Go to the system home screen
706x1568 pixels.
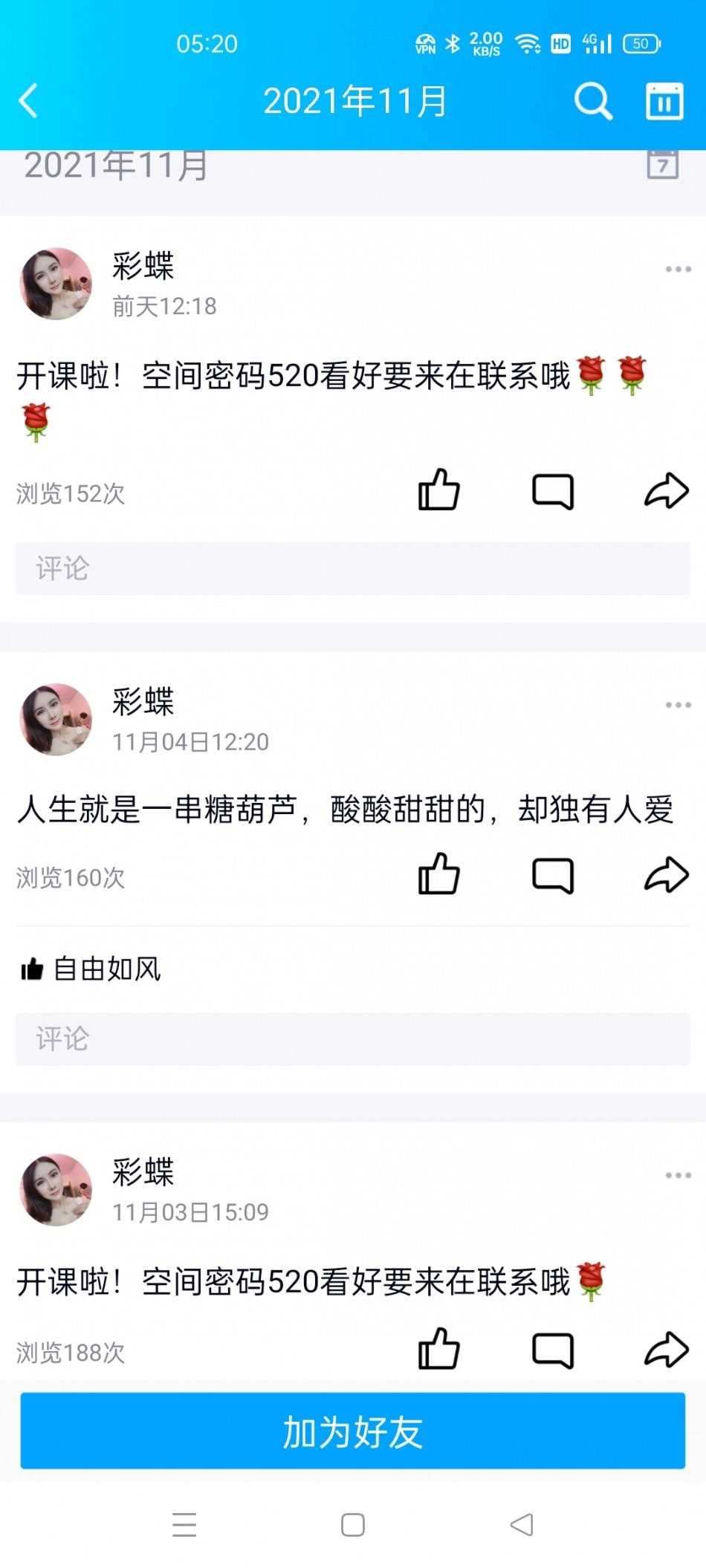(x=353, y=1525)
